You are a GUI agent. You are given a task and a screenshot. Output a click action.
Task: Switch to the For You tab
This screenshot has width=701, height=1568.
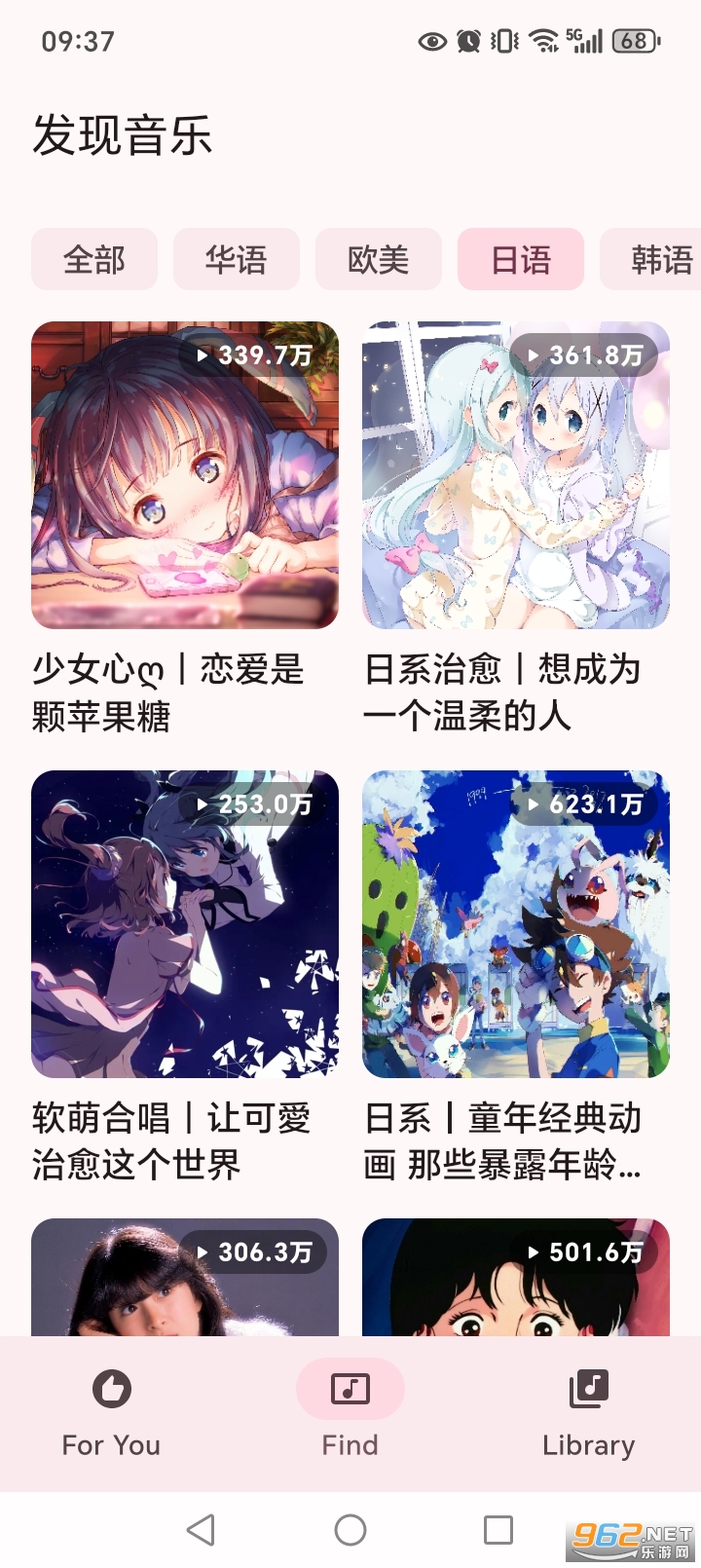click(x=111, y=1412)
